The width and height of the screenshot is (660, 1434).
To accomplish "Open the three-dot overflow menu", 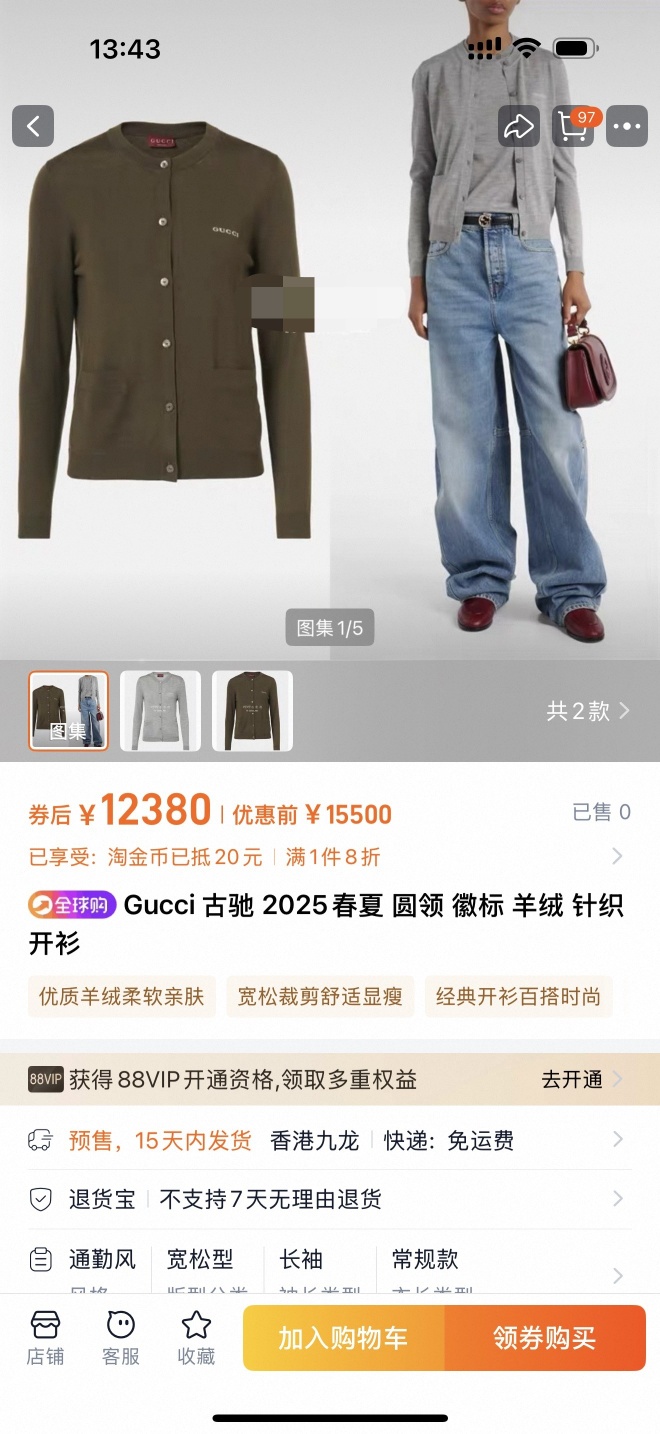I will [627, 127].
